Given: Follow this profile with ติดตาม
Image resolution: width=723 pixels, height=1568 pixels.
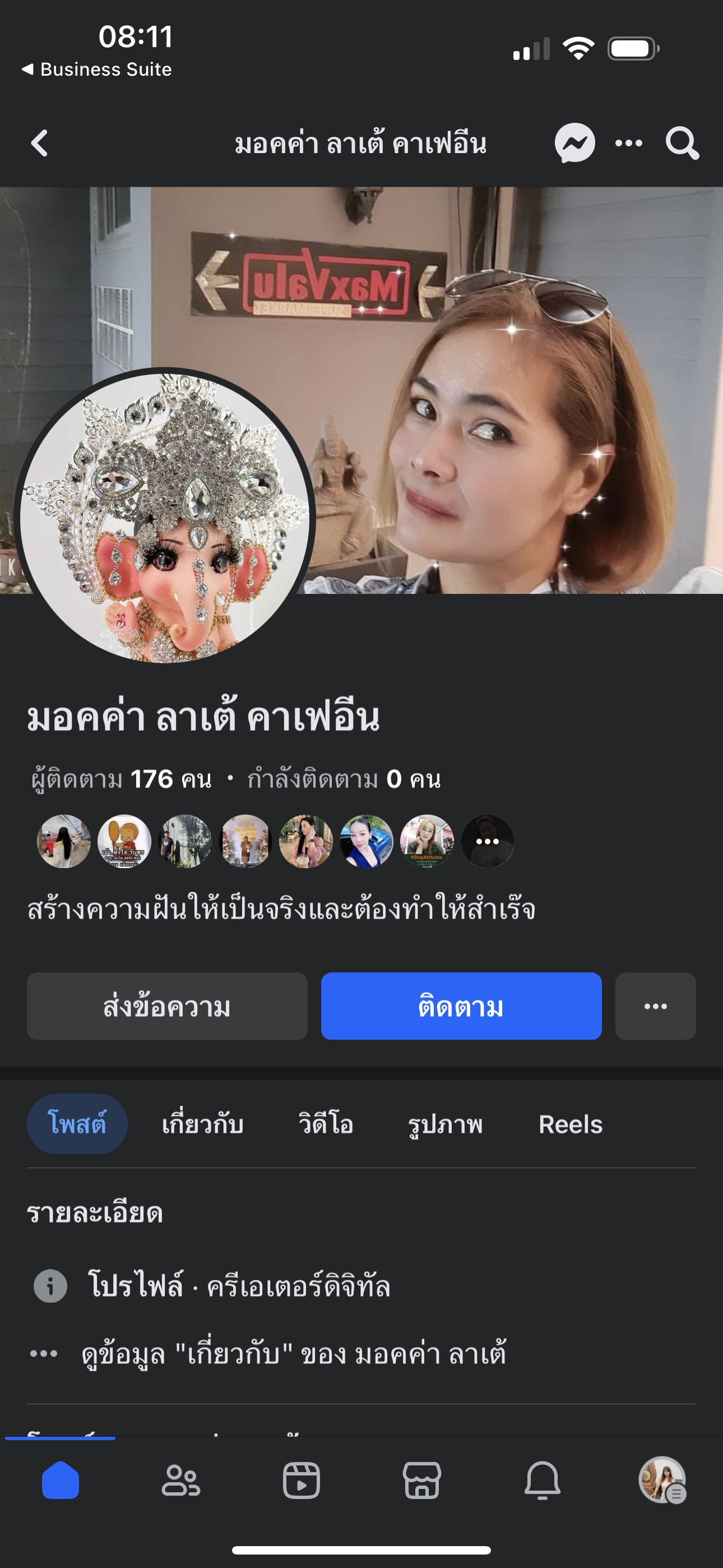Looking at the screenshot, I should pos(461,1006).
